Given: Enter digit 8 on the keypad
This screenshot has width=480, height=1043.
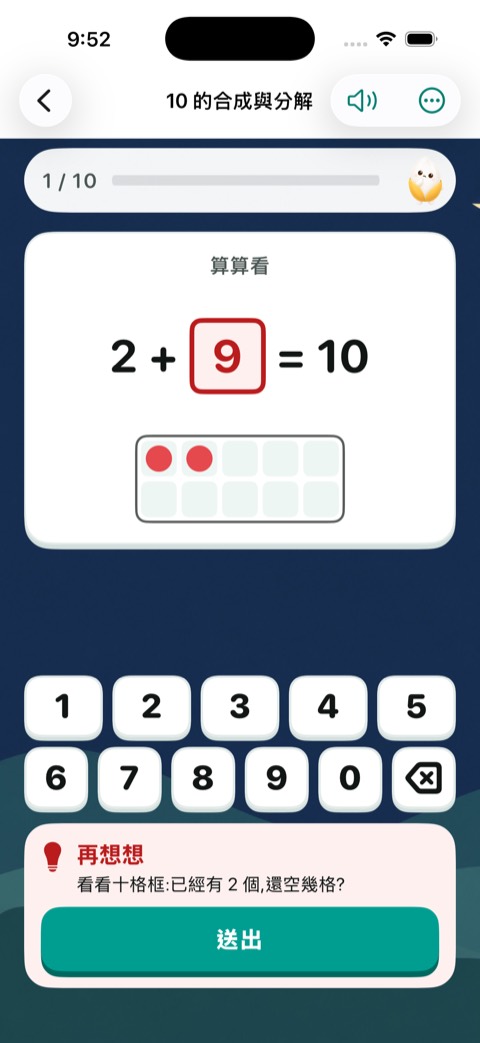Looking at the screenshot, I should click(x=203, y=779).
